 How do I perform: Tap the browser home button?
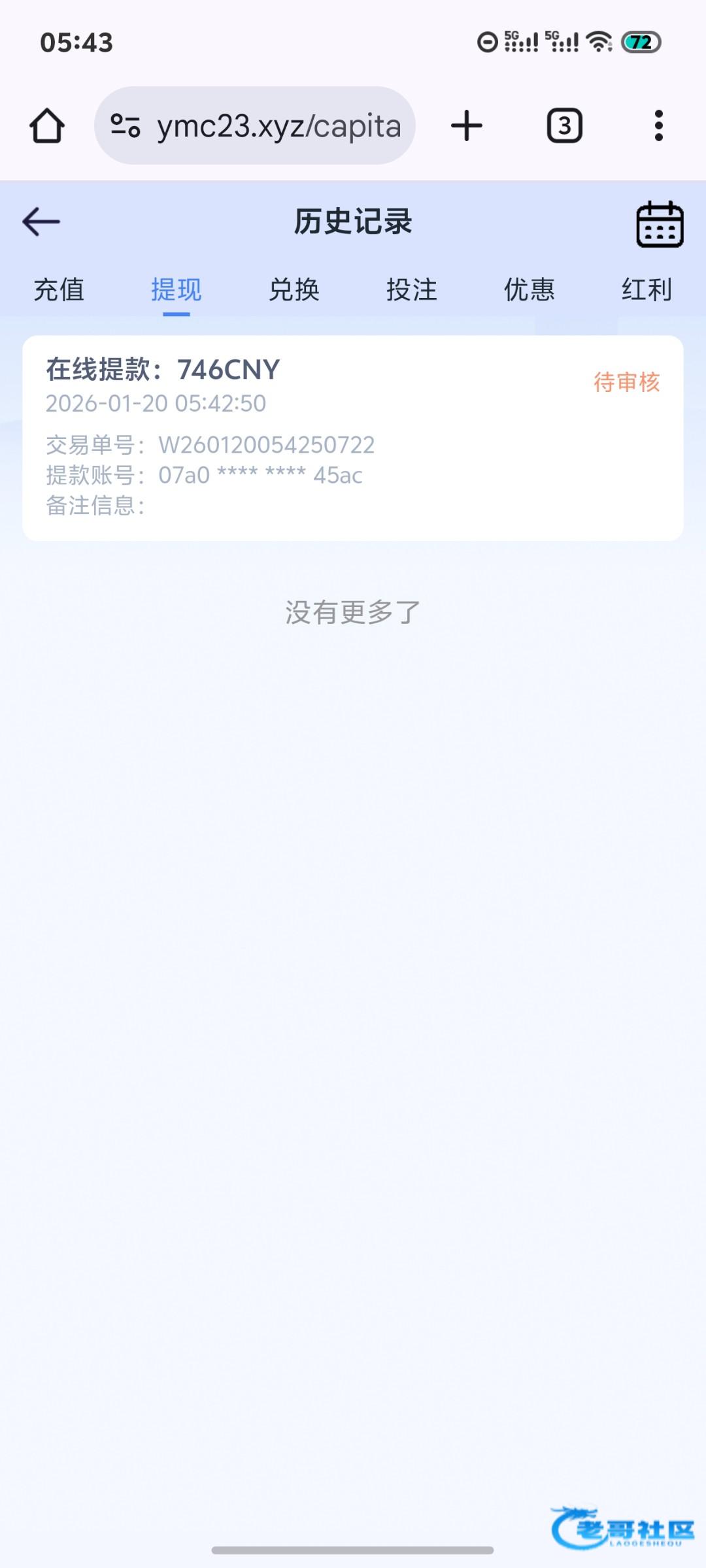click(x=47, y=125)
